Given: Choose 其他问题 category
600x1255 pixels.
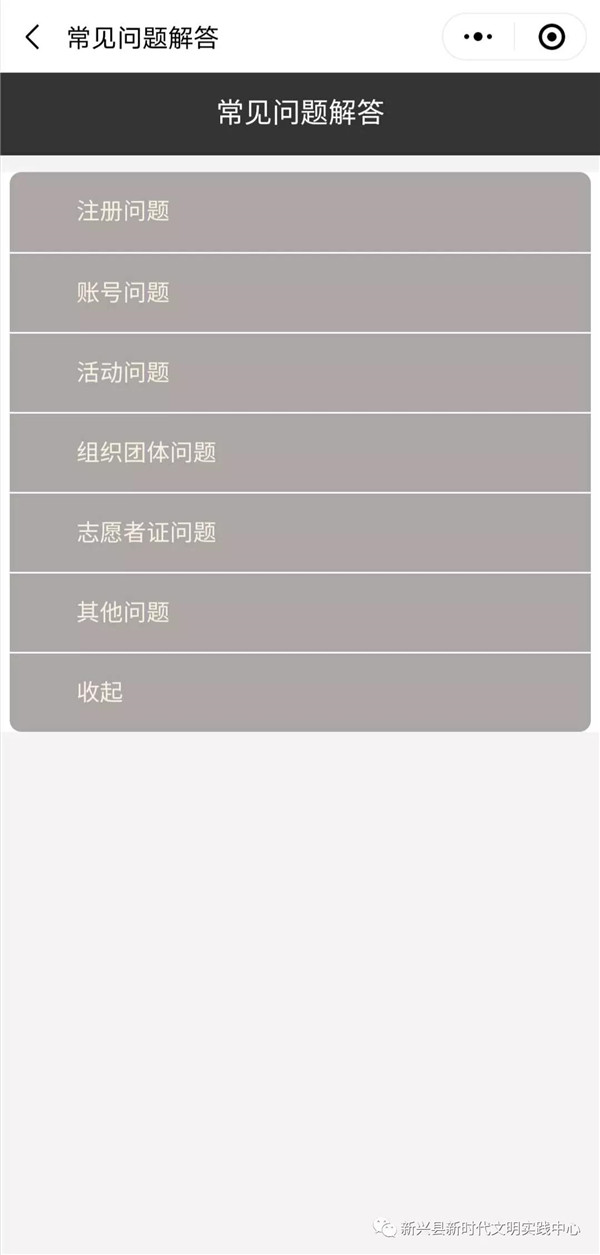Looking at the screenshot, I should (x=300, y=613).
